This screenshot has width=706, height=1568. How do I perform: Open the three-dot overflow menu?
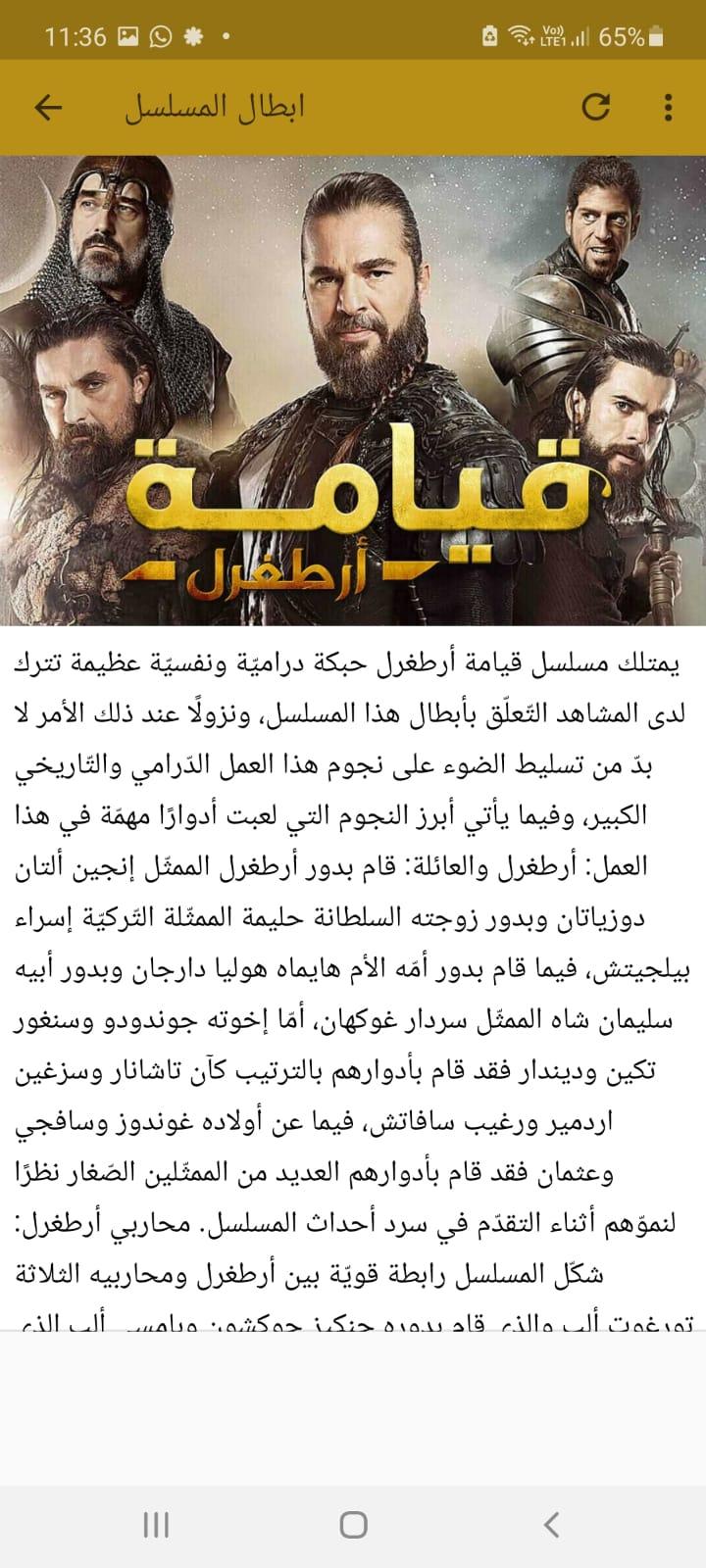(669, 107)
